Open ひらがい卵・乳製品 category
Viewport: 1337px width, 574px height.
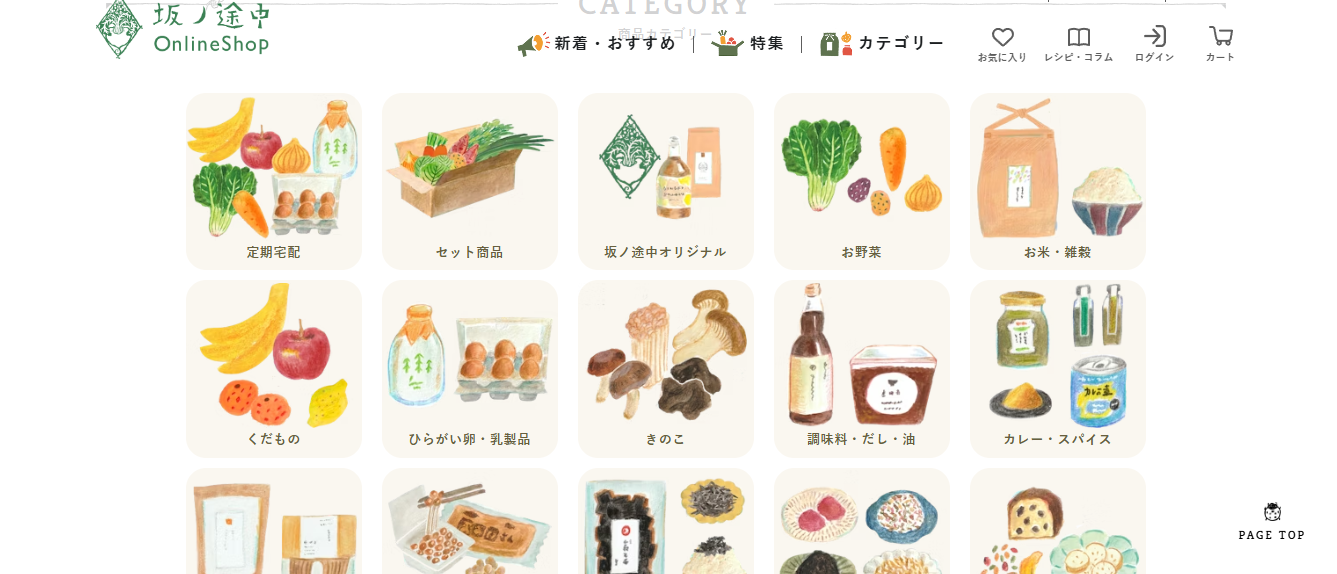pyautogui.click(x=470, y=368)
